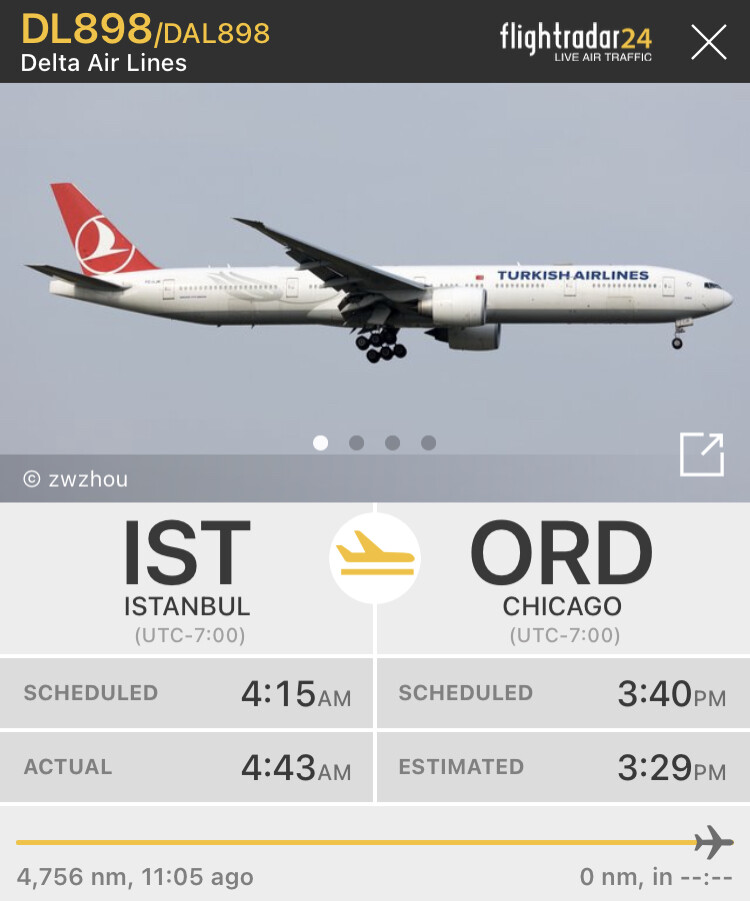Jump to the second photo page dot
This screenshot has width=750, height=901.
tap(356, 443)
